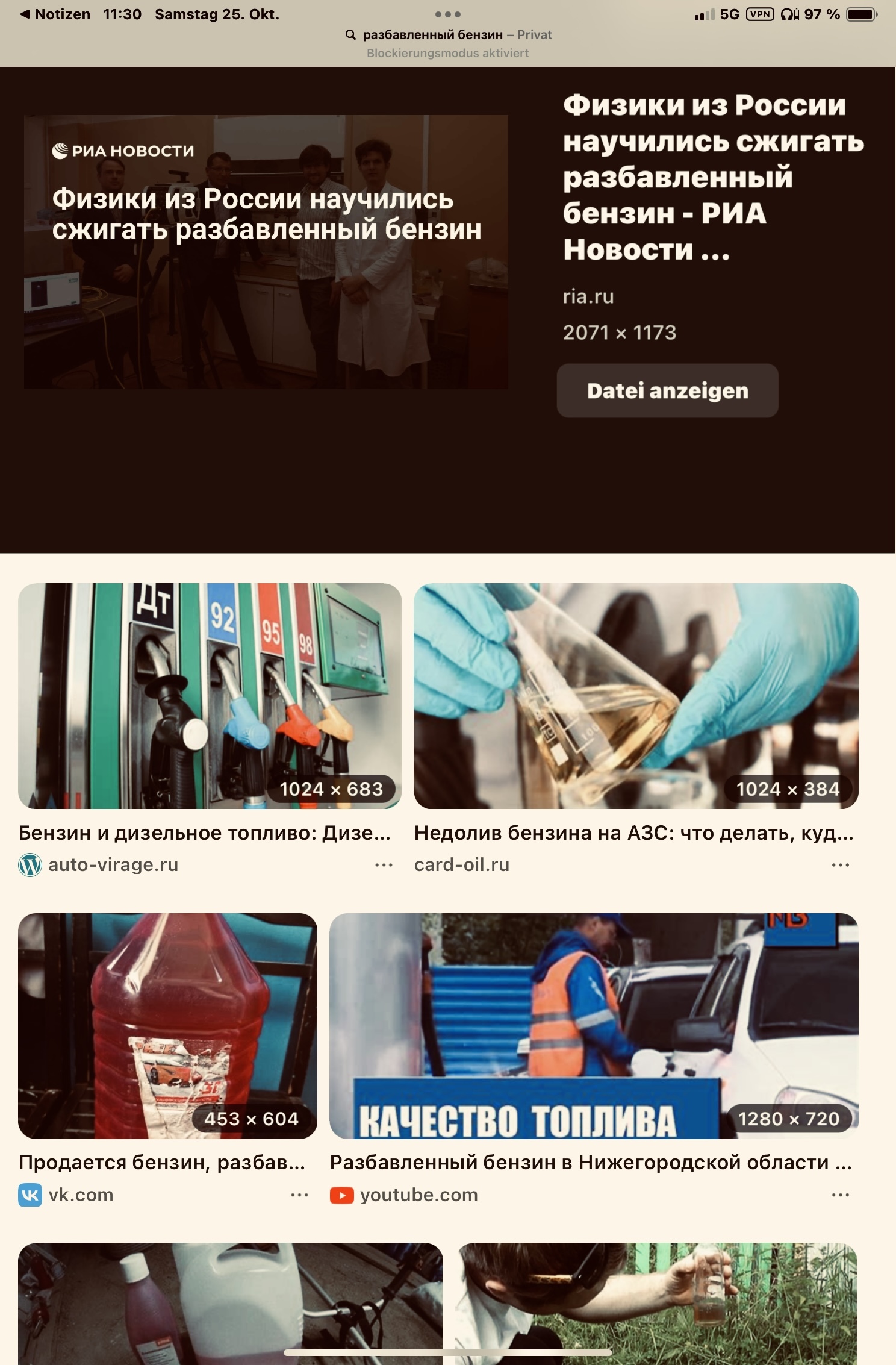Open the Качество топлива image from youtube.com
This screenshot has width=896, height=1365.
(x=593, y=1025)
